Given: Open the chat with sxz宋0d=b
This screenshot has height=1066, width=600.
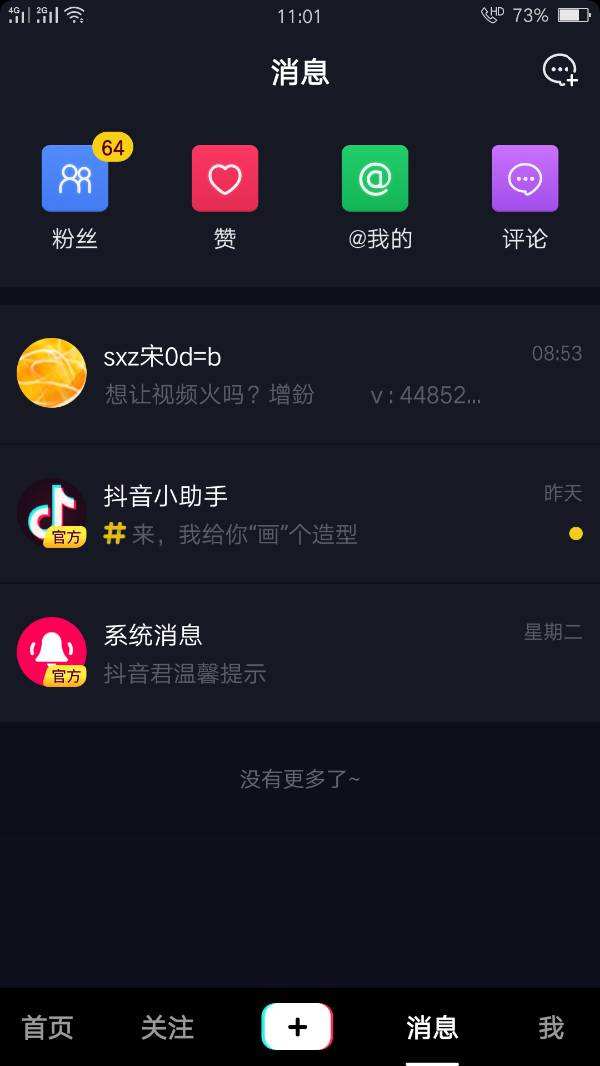Looking at the screenshot, I should pos(300,374).
